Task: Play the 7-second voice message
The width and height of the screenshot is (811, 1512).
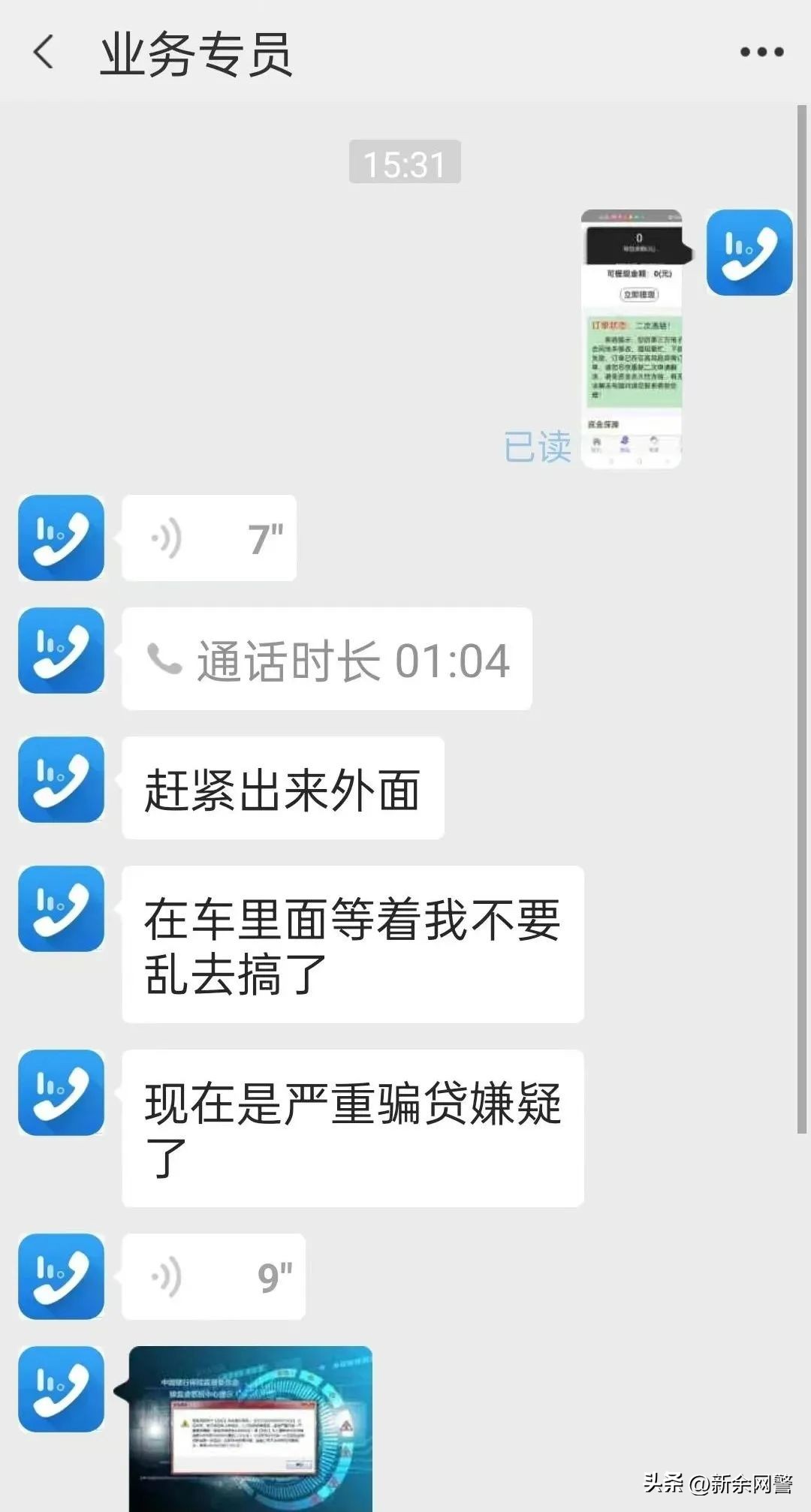Action: click(x=210, y=538)
